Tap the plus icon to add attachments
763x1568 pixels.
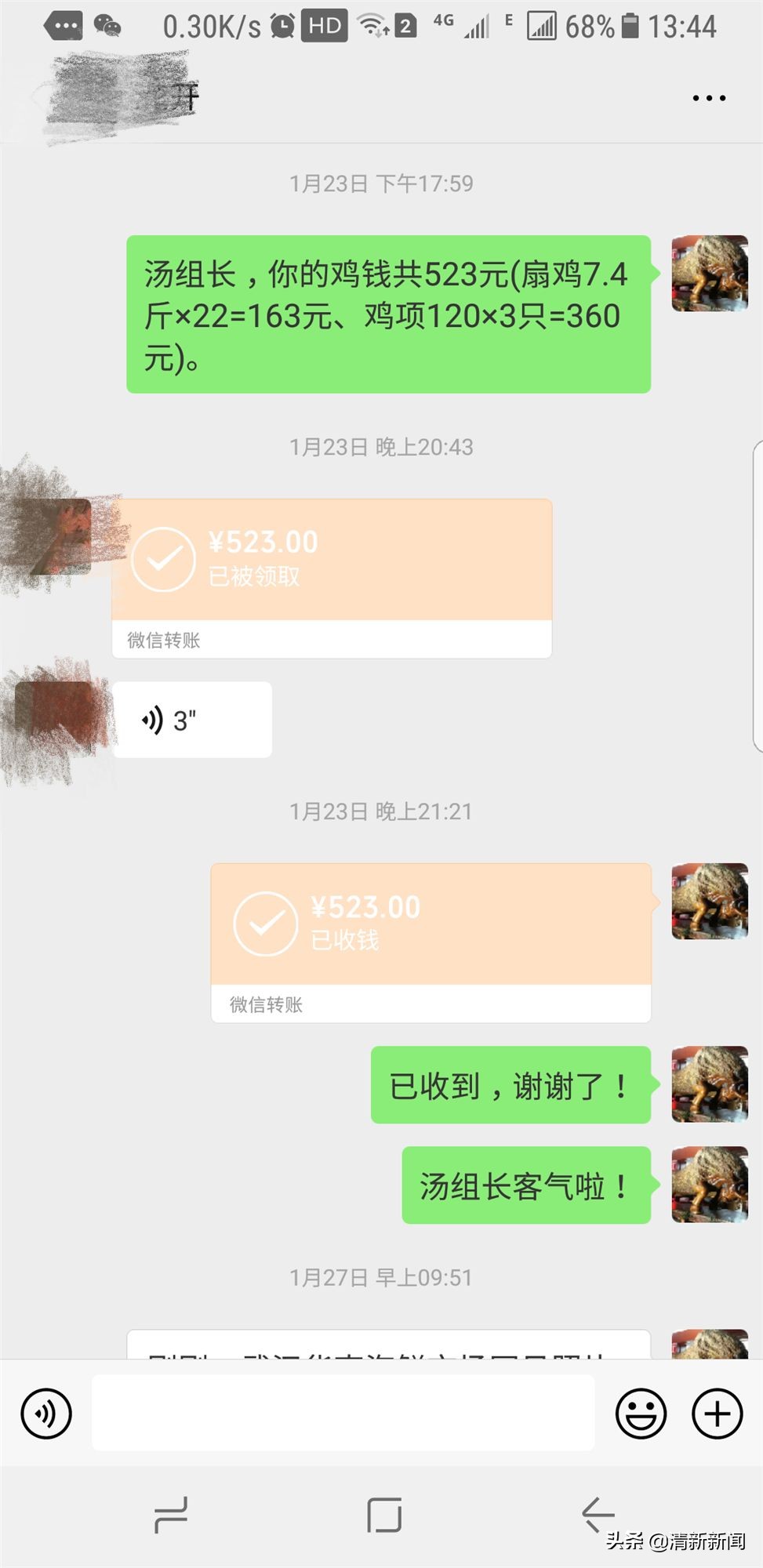tap(715, 1414)
